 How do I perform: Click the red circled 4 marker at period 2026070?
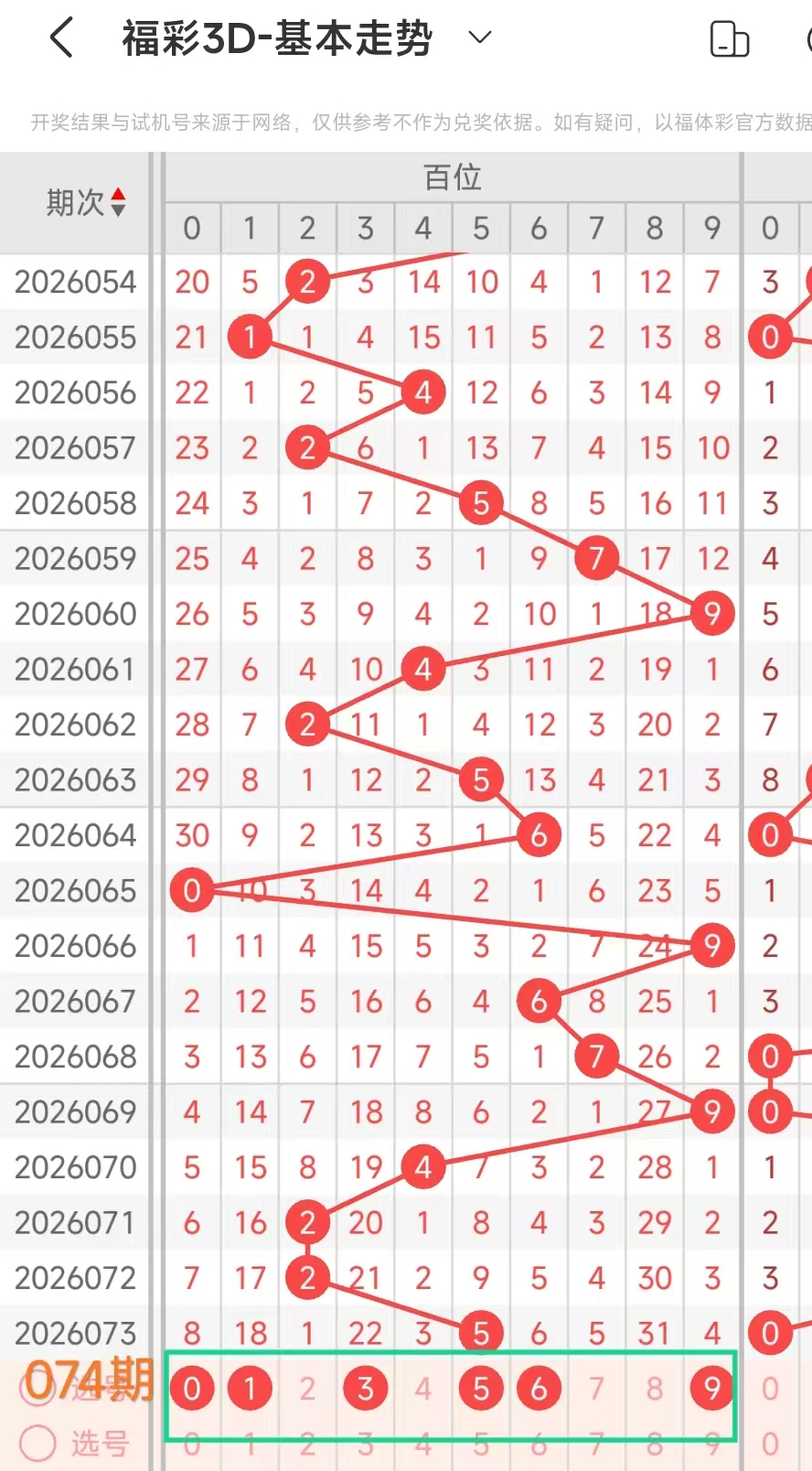tap(422, 1166)
